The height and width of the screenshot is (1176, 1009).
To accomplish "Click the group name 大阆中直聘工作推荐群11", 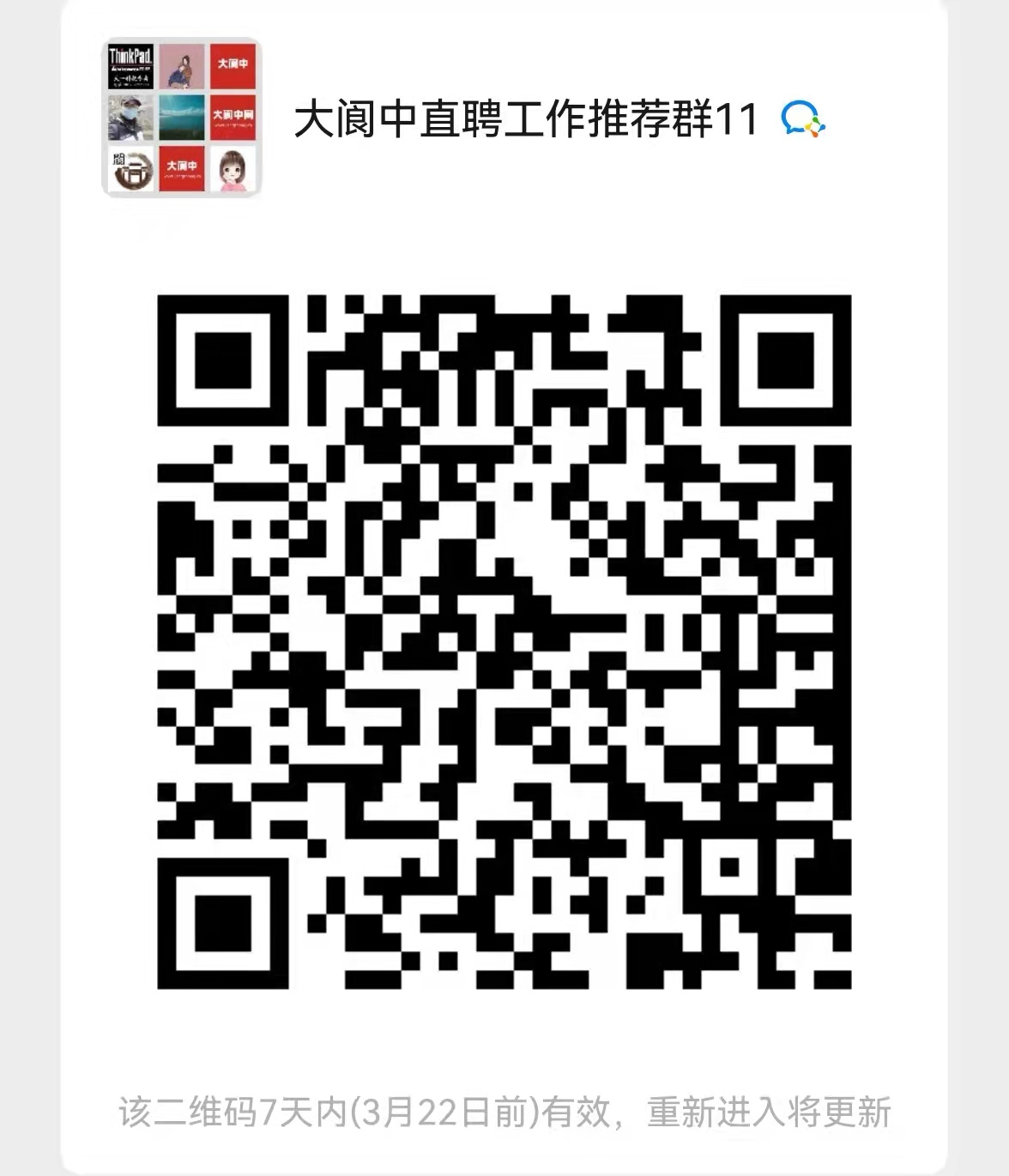I will click(x=523, y=118).
